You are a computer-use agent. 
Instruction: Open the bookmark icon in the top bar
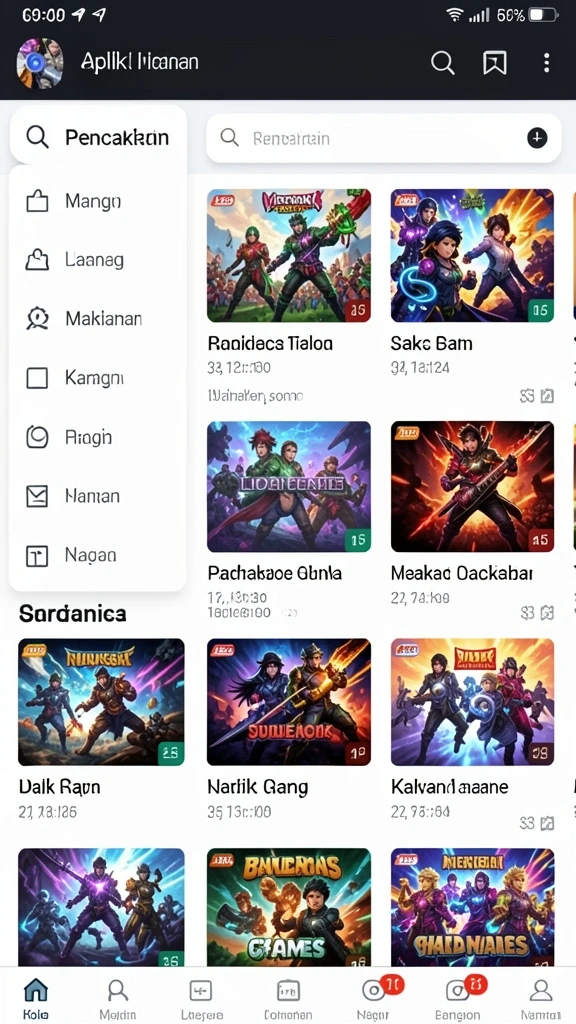click(494, 63)
